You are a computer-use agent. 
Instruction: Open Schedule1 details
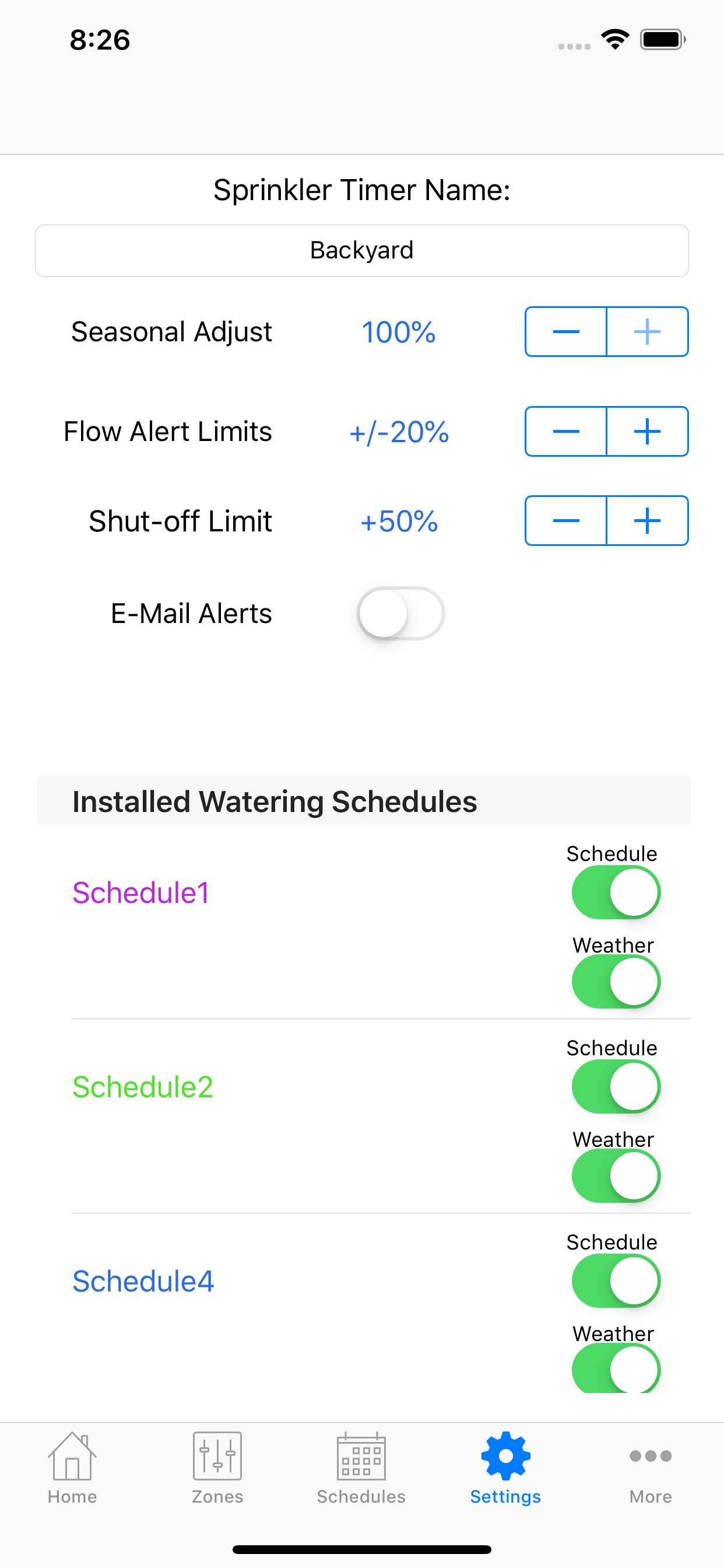140,892
